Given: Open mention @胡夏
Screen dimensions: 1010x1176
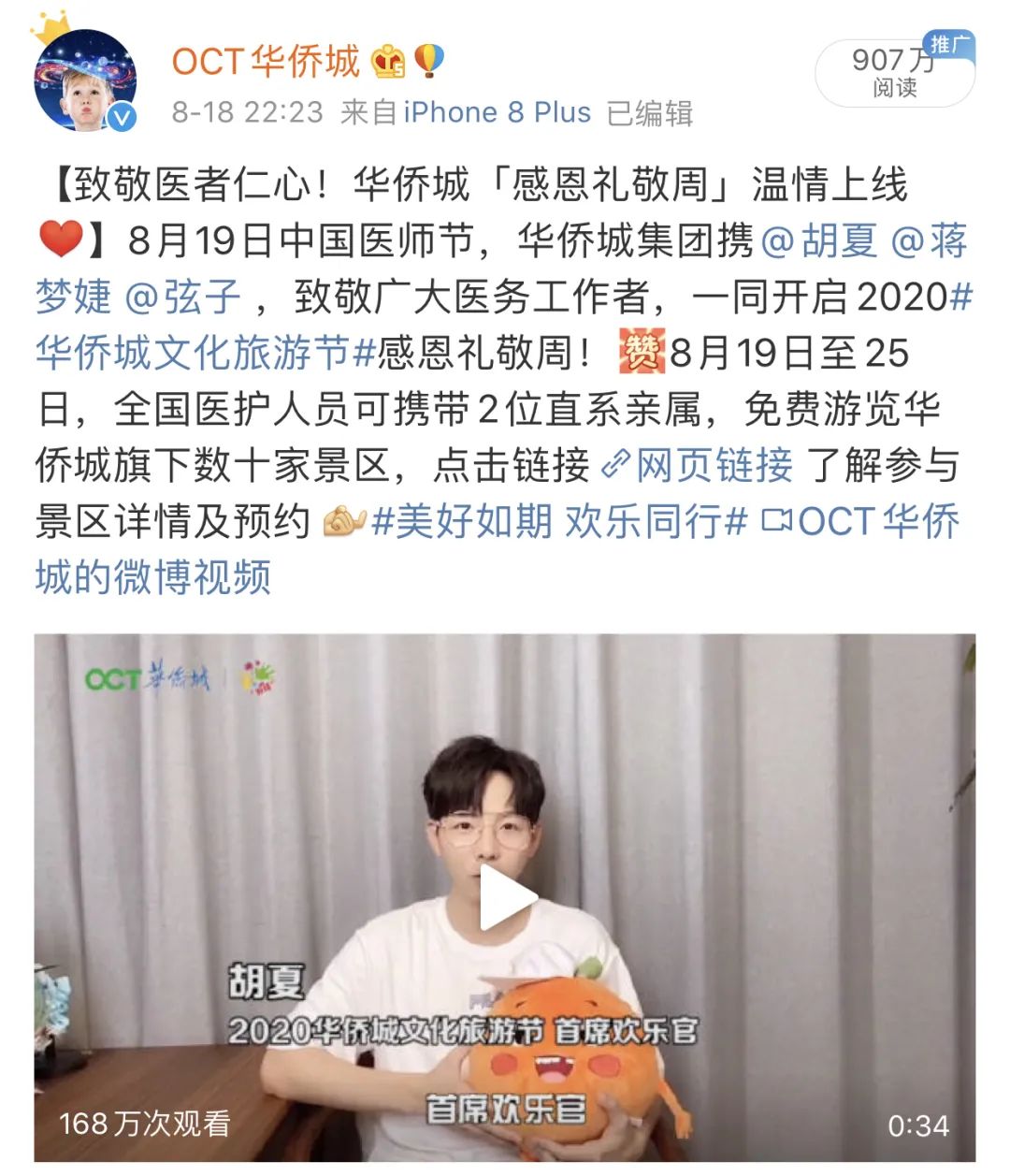Looking at the screenshot, I should pyautogui.click(x=818, y=241).
